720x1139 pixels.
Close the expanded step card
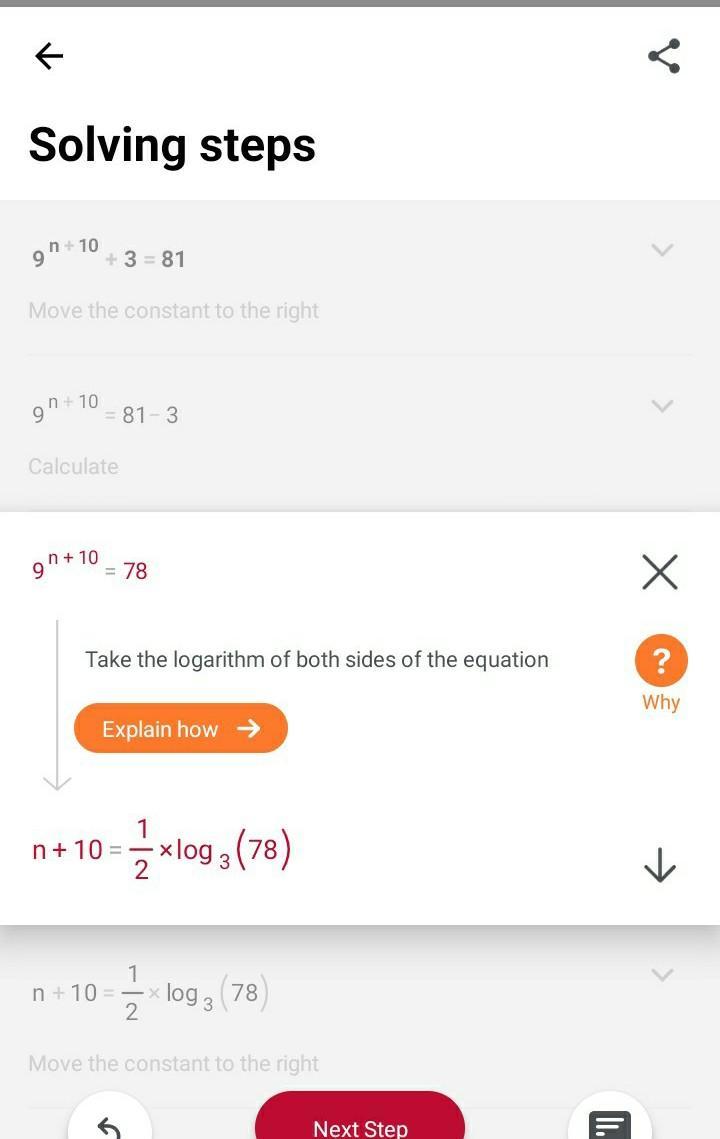[x=660, y=572]
